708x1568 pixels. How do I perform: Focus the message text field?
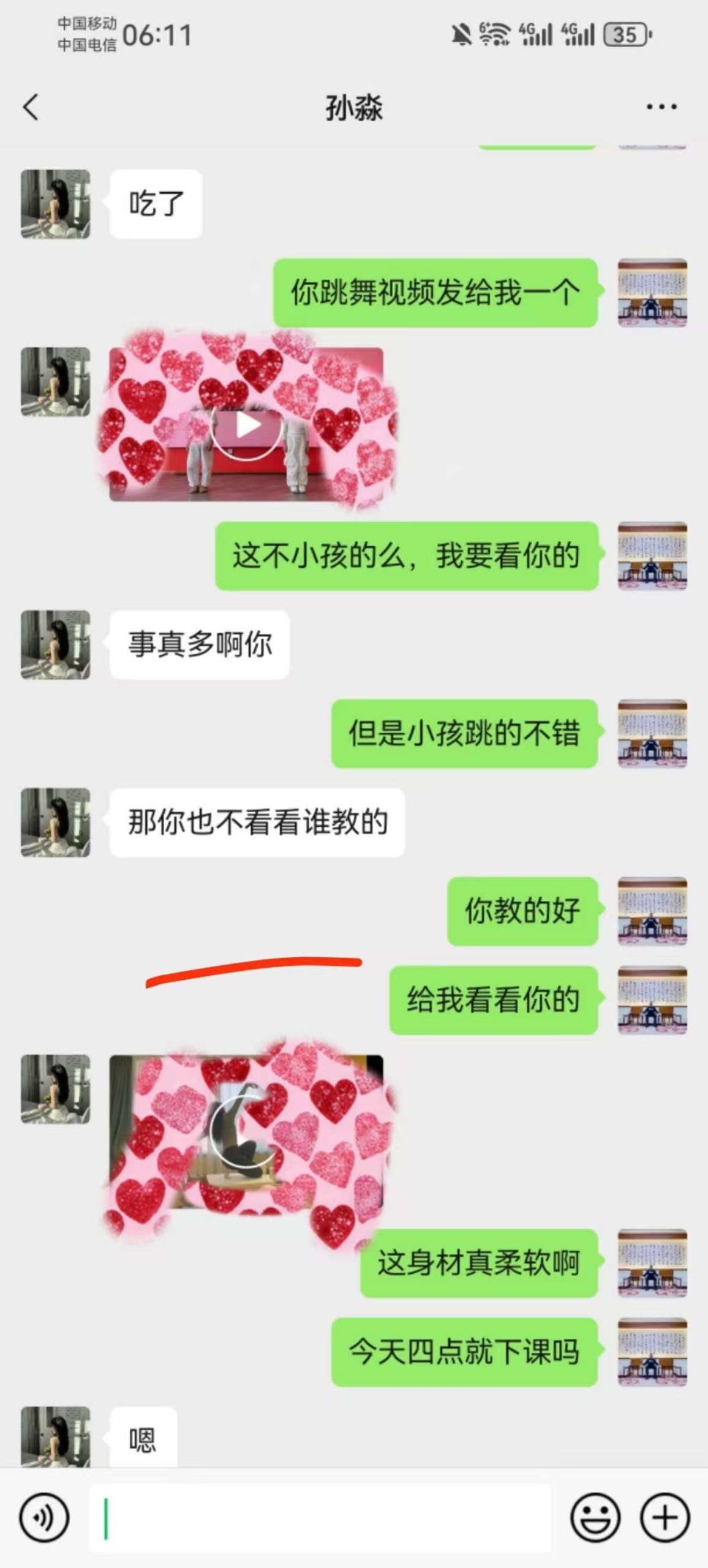[x=318, y=1518]
